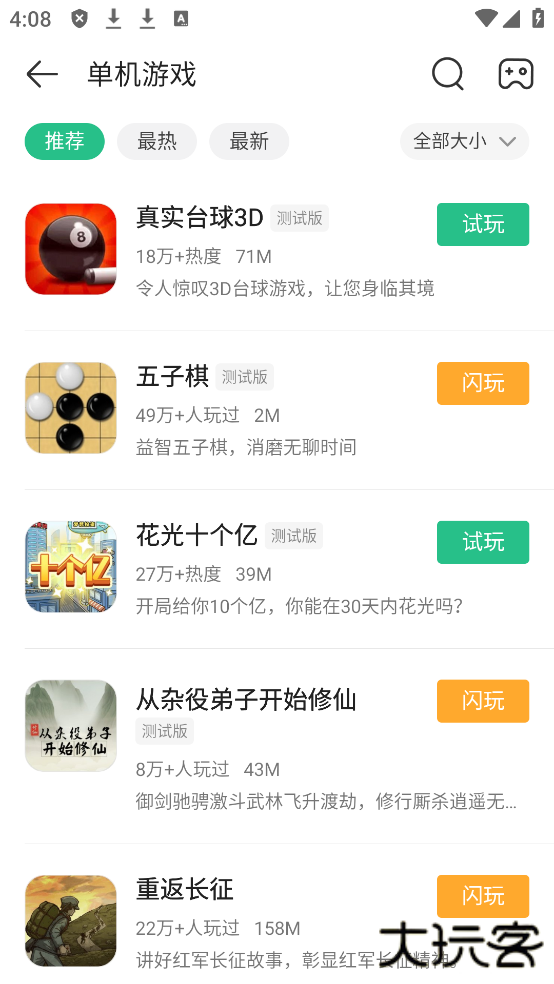554x984 pixels.
Task: Tap 闪玩 for 五子棋
Action: (483, 383)
